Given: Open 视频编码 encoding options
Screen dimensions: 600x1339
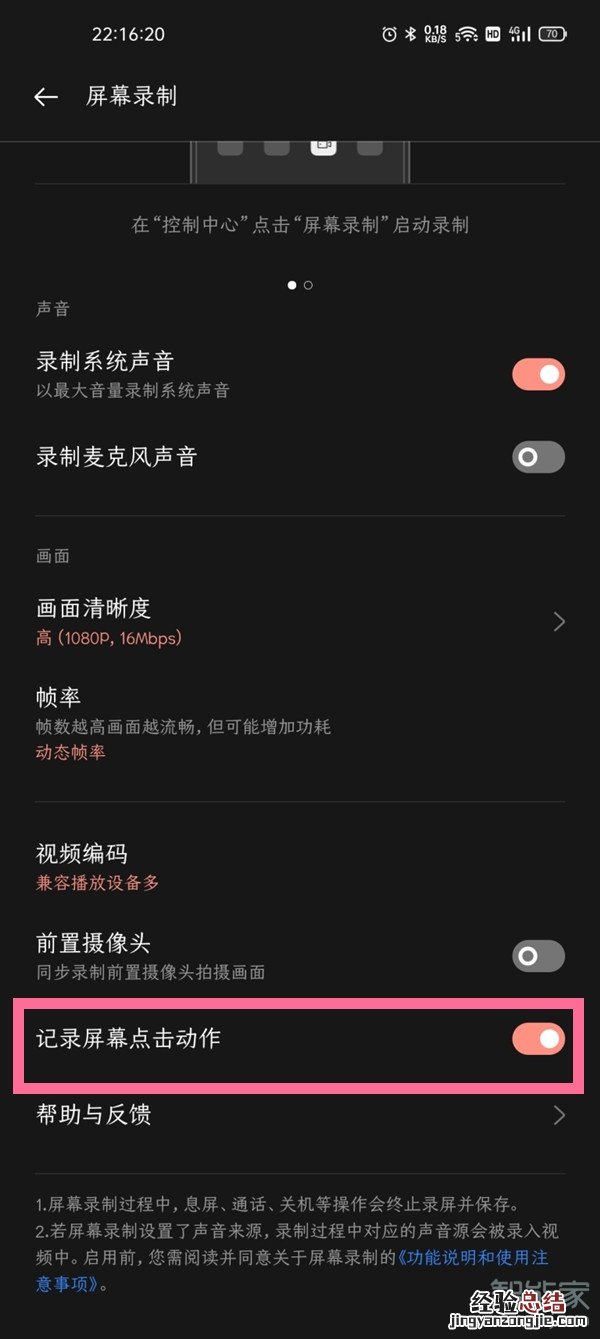Looking at the screenshot, I should 300,867.
